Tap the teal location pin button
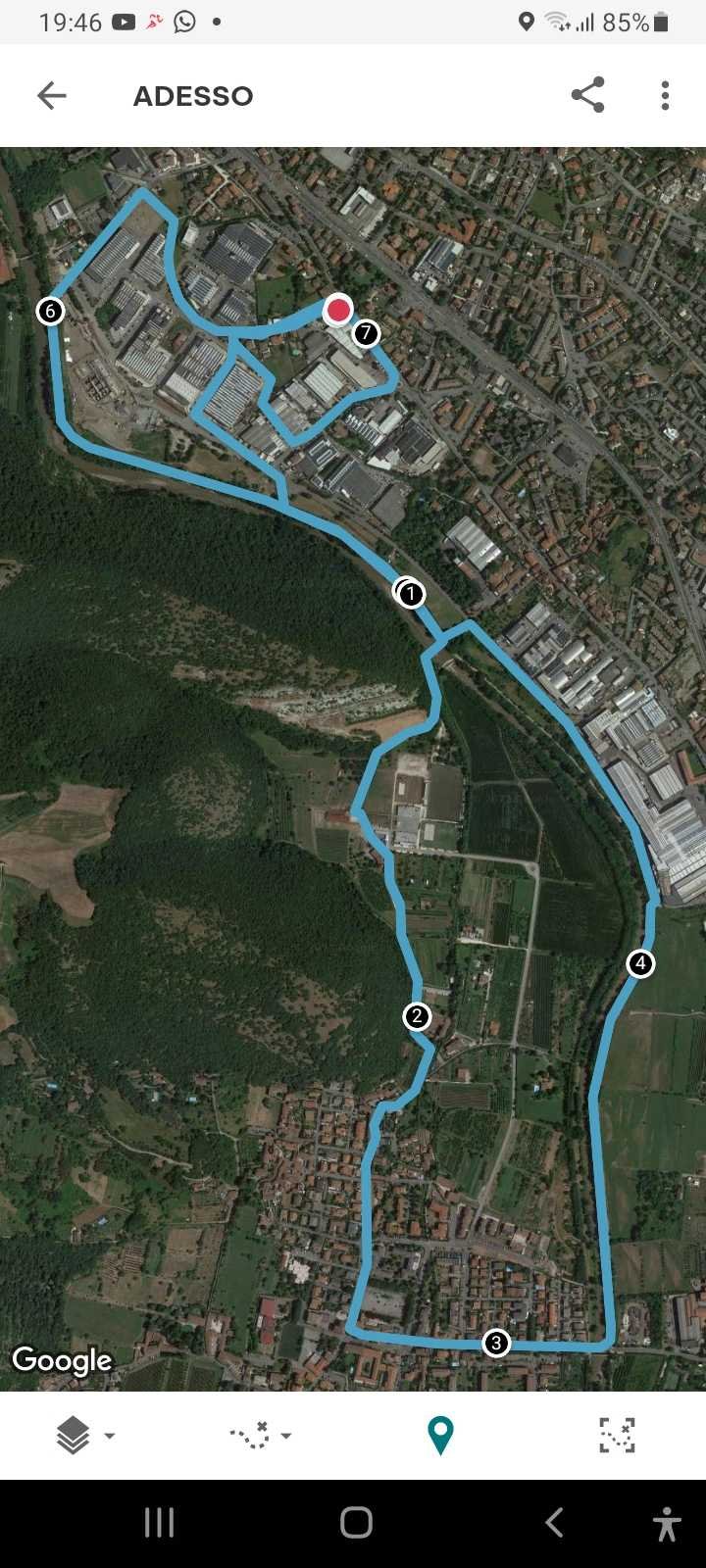The image size is (706, 1568). 440,1436
